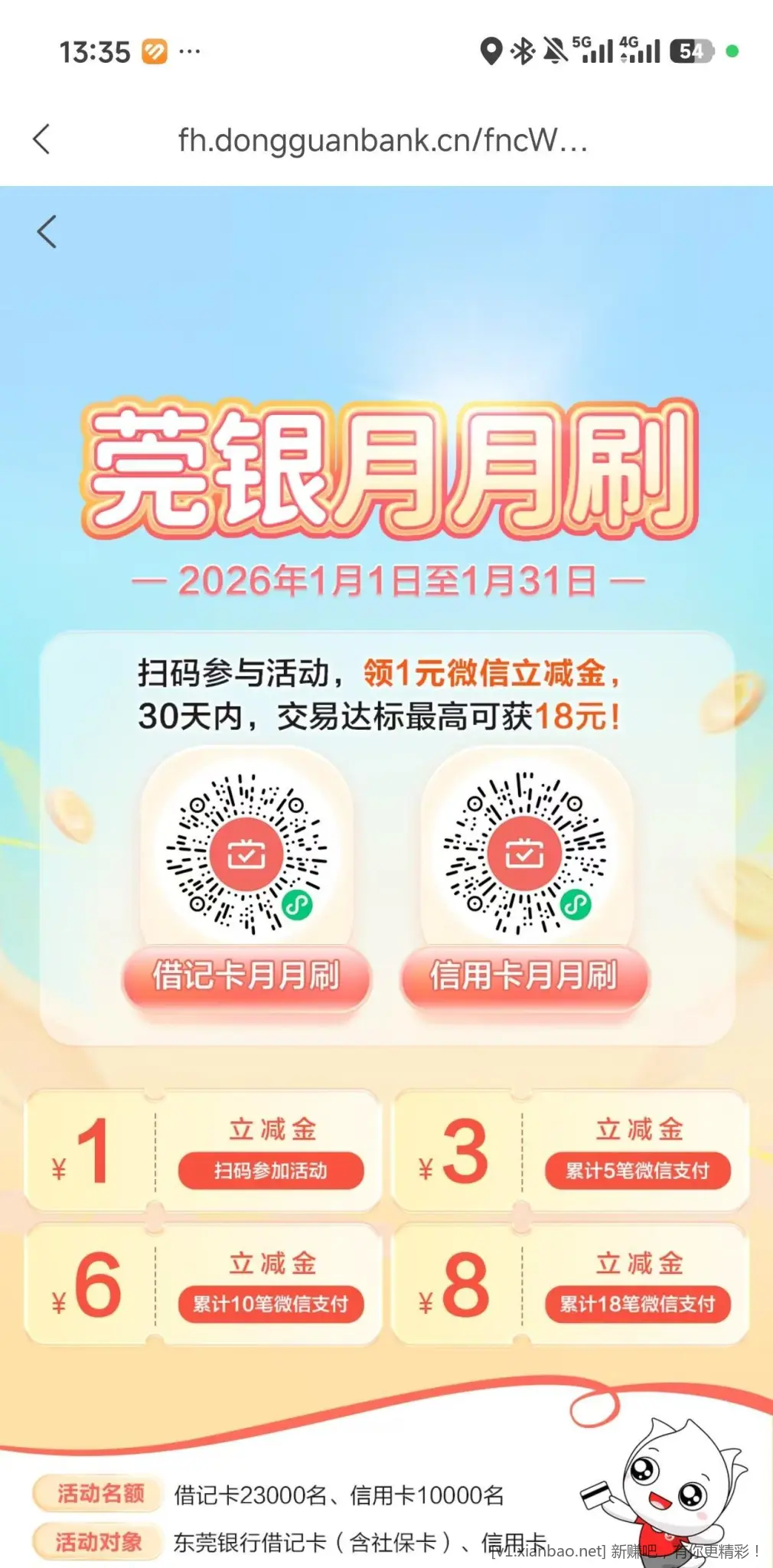
Task: Tap the back arrow beside the URL
Action: 42,139
